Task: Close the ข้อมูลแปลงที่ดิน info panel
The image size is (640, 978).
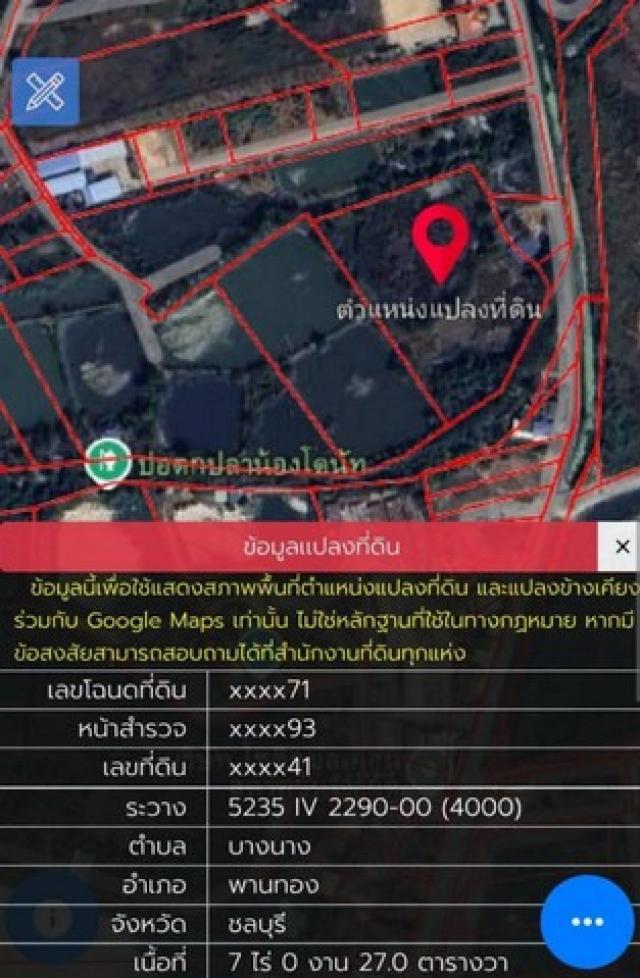Action: coord(622,547)
